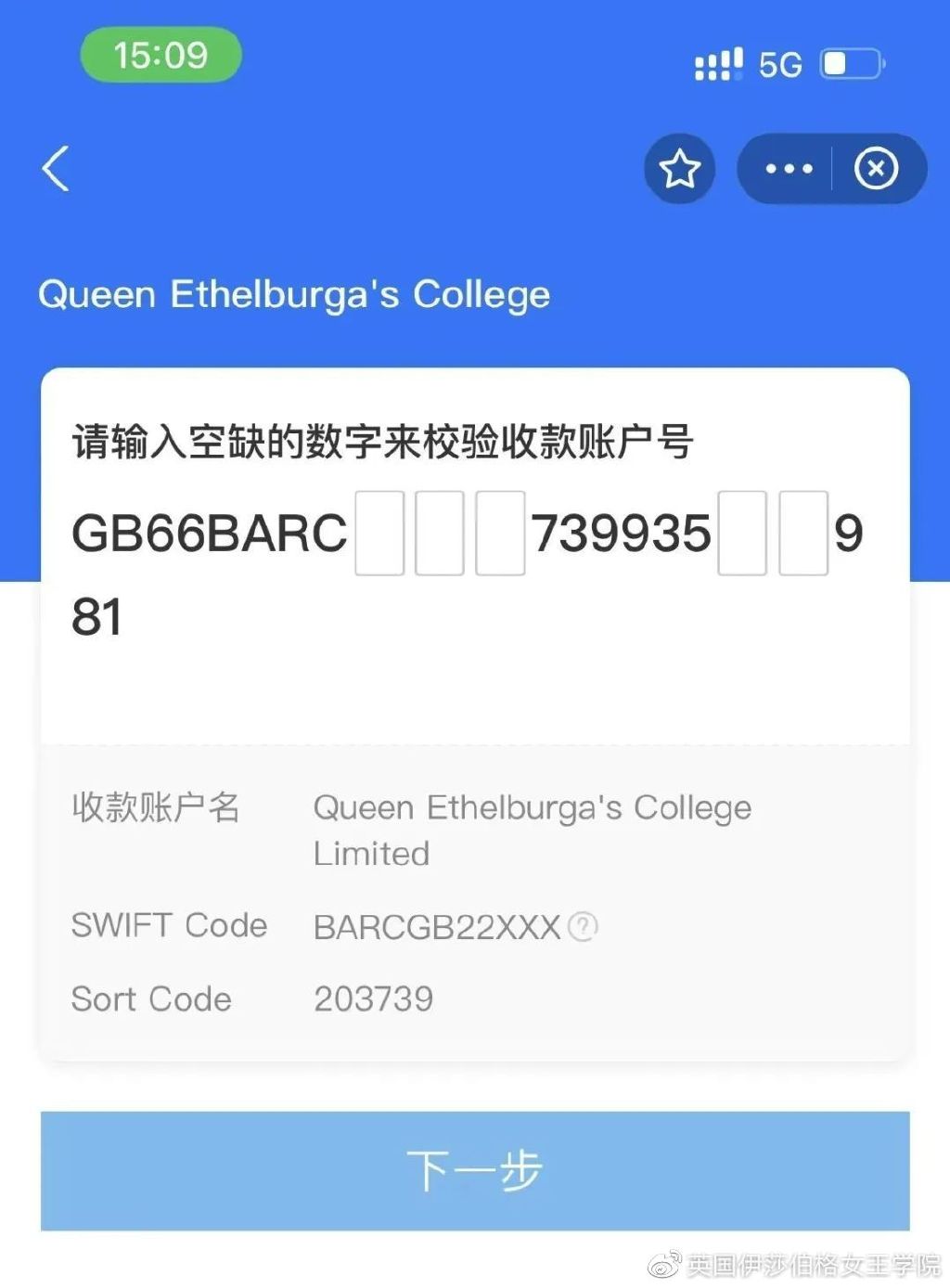
Task: Tap the signal strength bars
Action: pos(716,63)
